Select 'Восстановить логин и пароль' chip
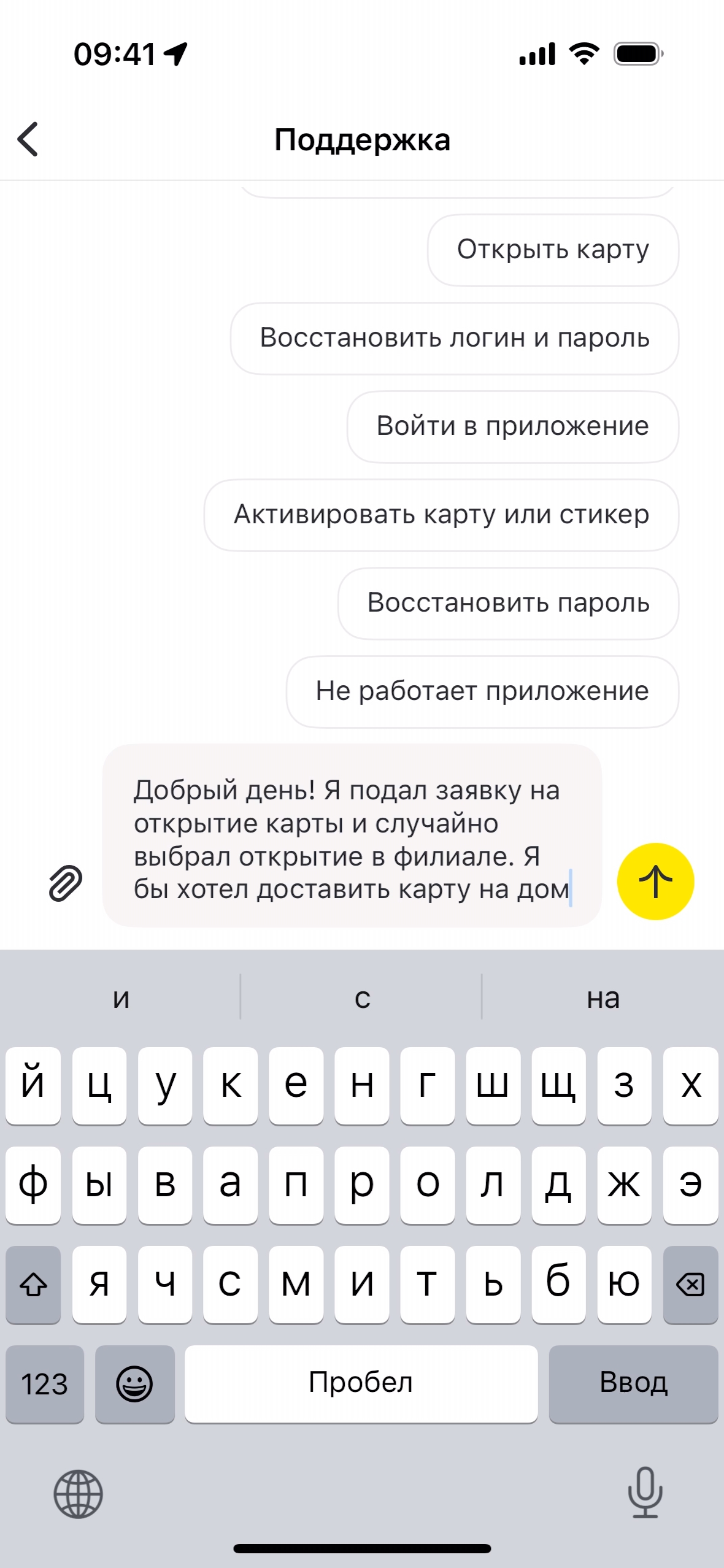724x1568 pixels. [454, 338]
